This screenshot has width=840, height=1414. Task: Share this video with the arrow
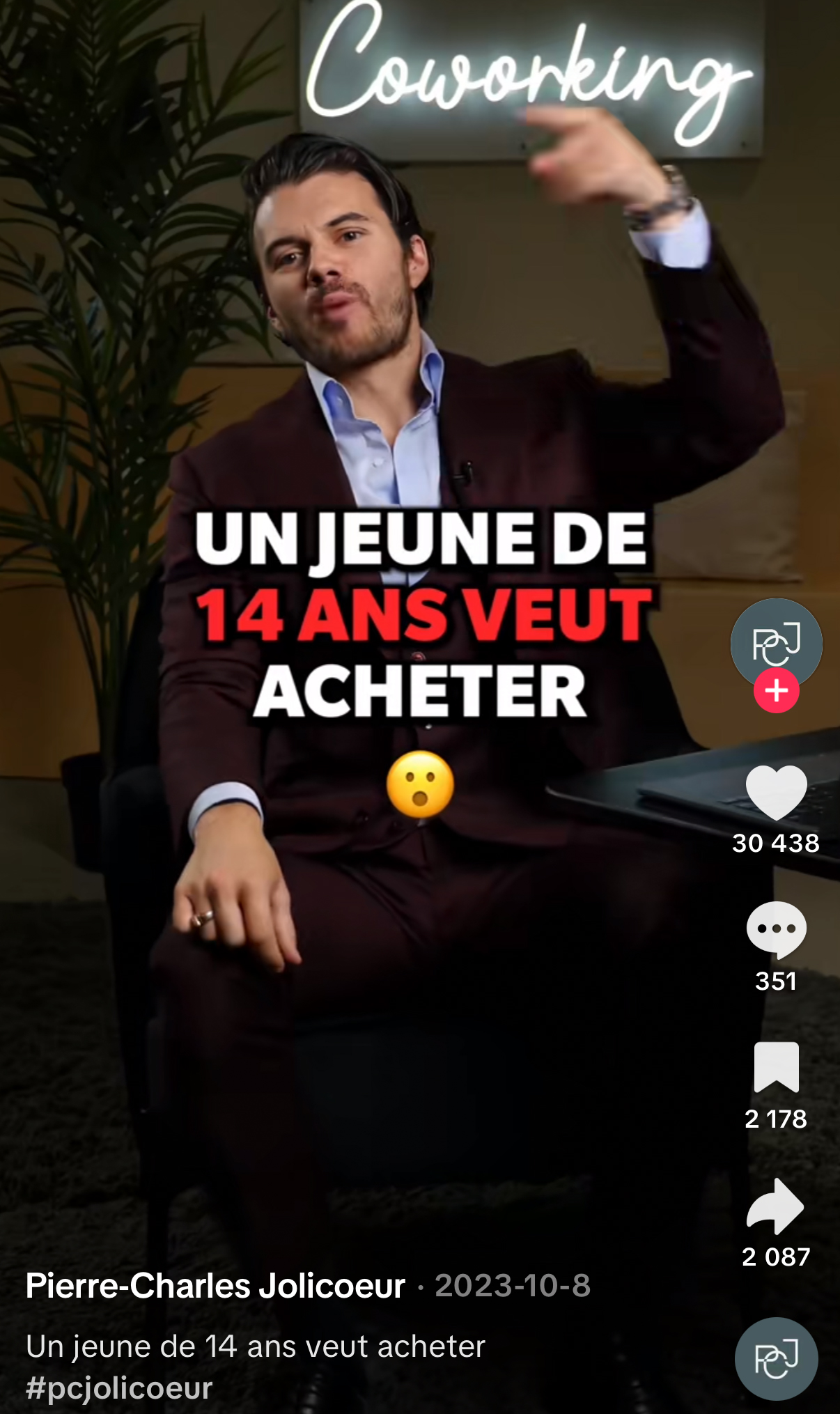click(775, 1206)
